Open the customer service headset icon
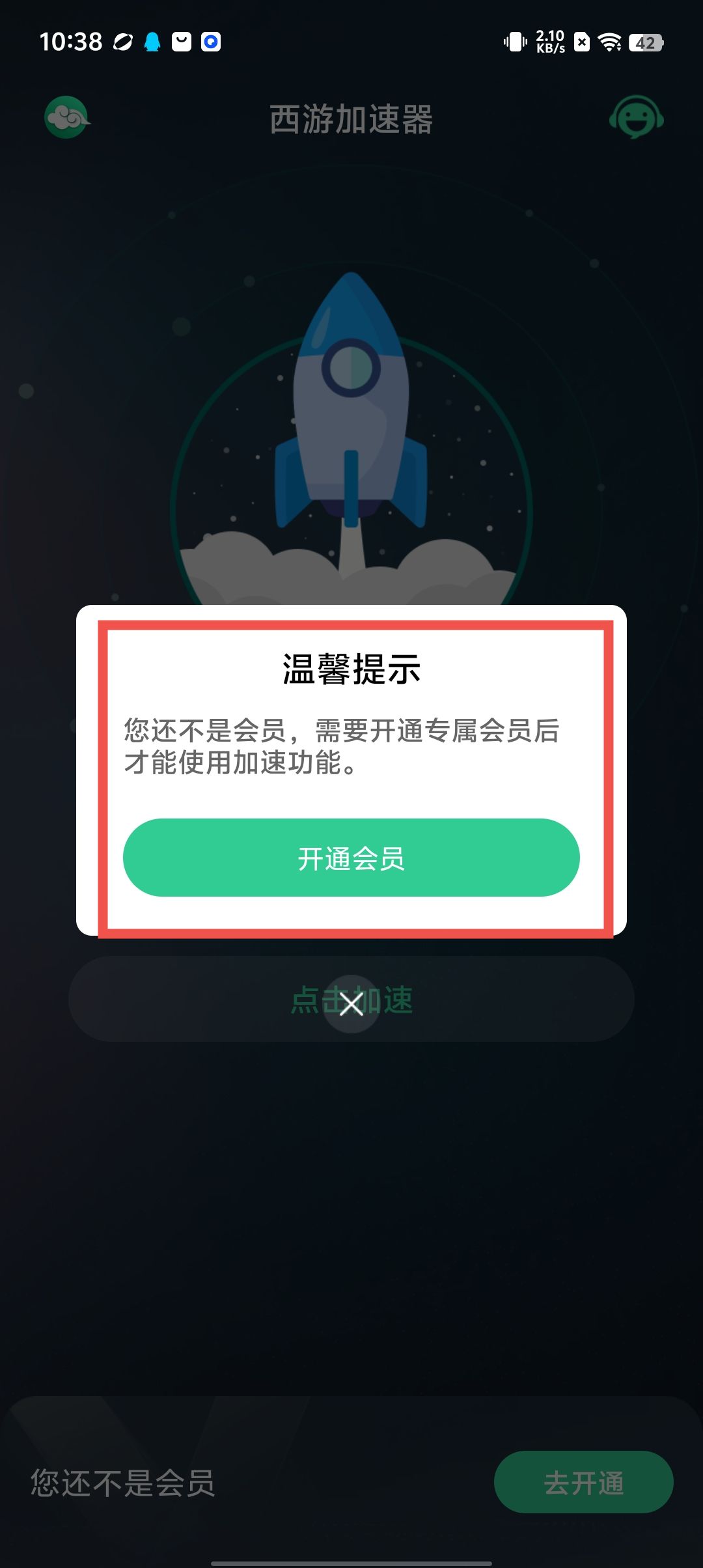Viewport: 703px width, 1568px height. 636,118
